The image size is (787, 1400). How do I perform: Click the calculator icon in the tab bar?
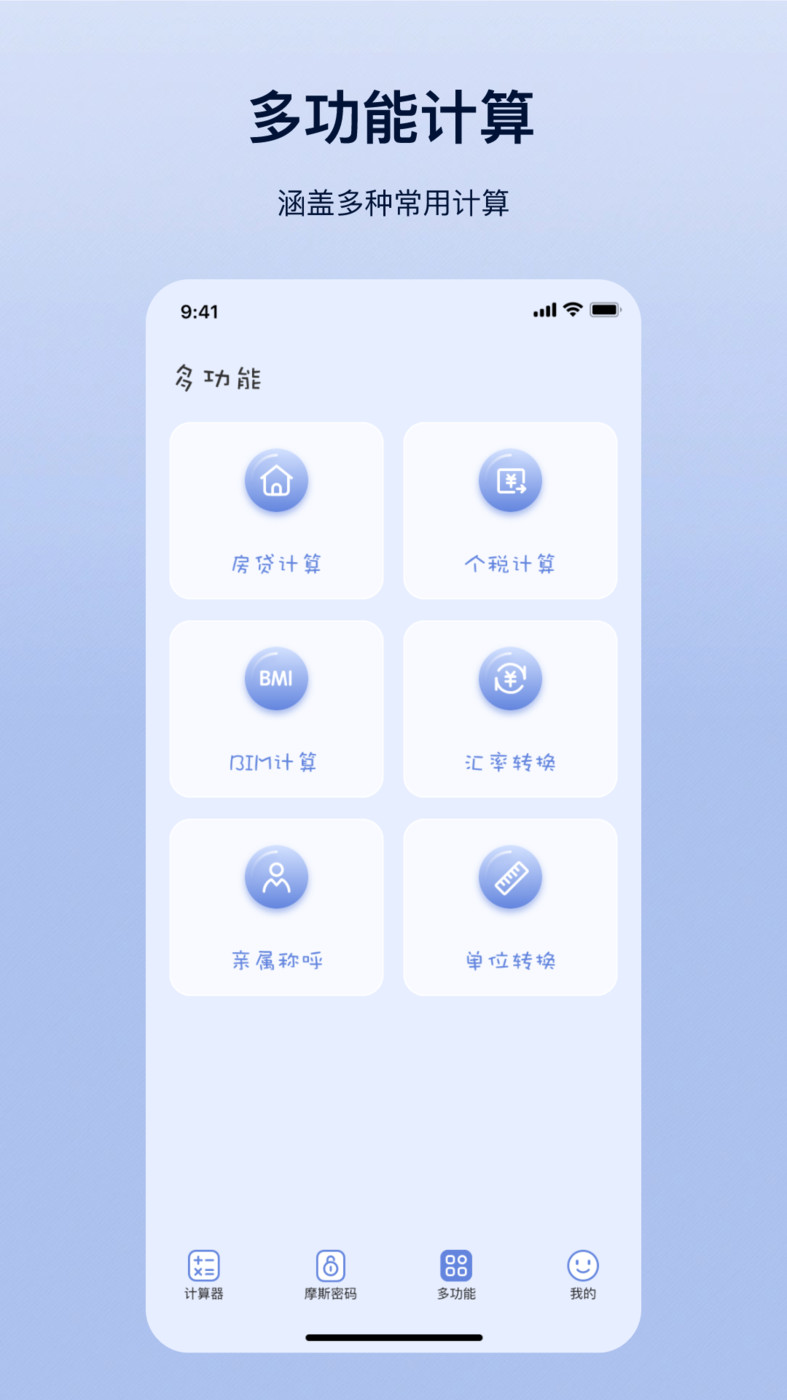[203, 1263]
